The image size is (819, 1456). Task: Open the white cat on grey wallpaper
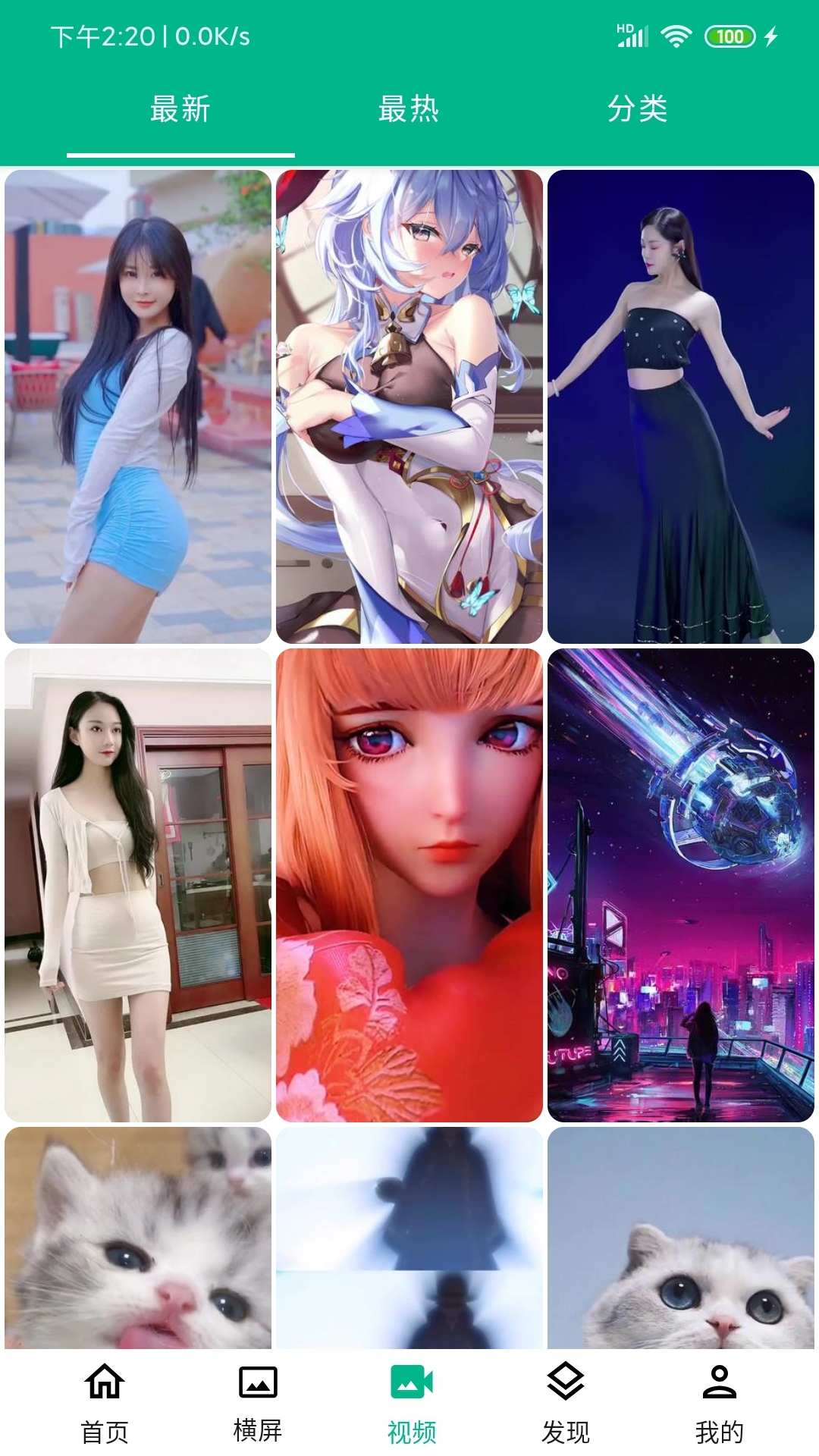(x=680, y=1238)
